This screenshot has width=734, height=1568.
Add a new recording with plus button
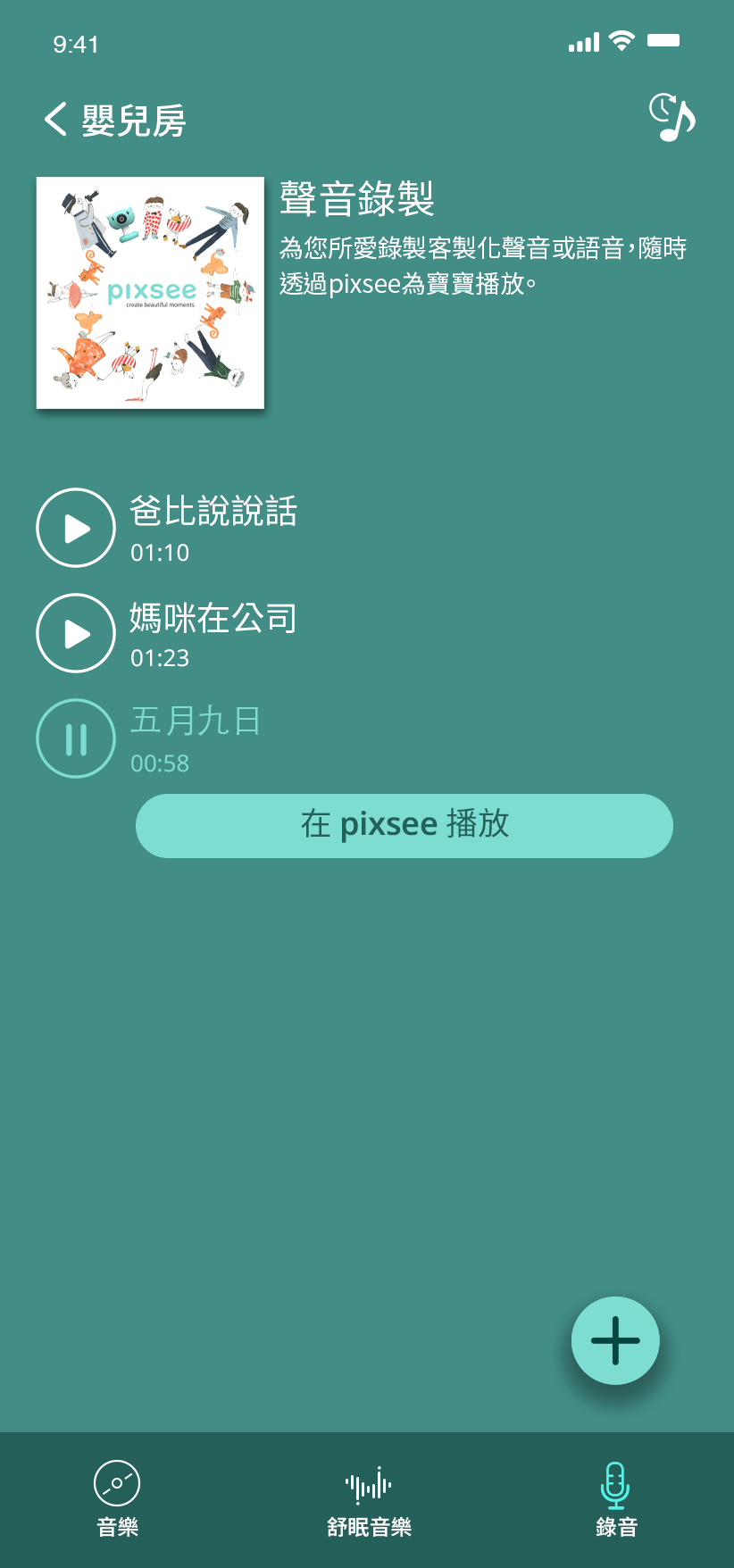[615, 1340]
